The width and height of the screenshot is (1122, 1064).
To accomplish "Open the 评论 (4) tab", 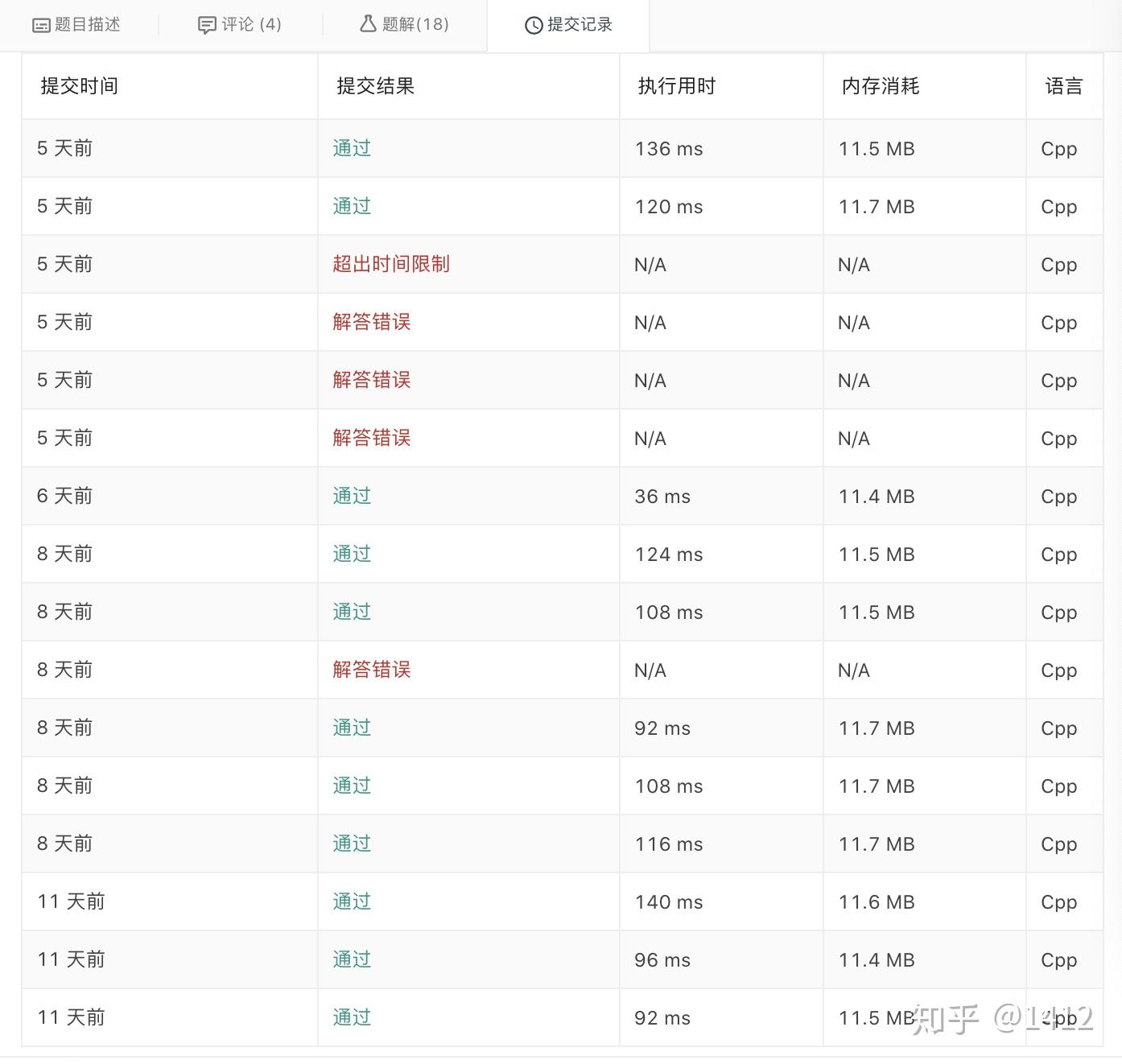I will (240, 25).
